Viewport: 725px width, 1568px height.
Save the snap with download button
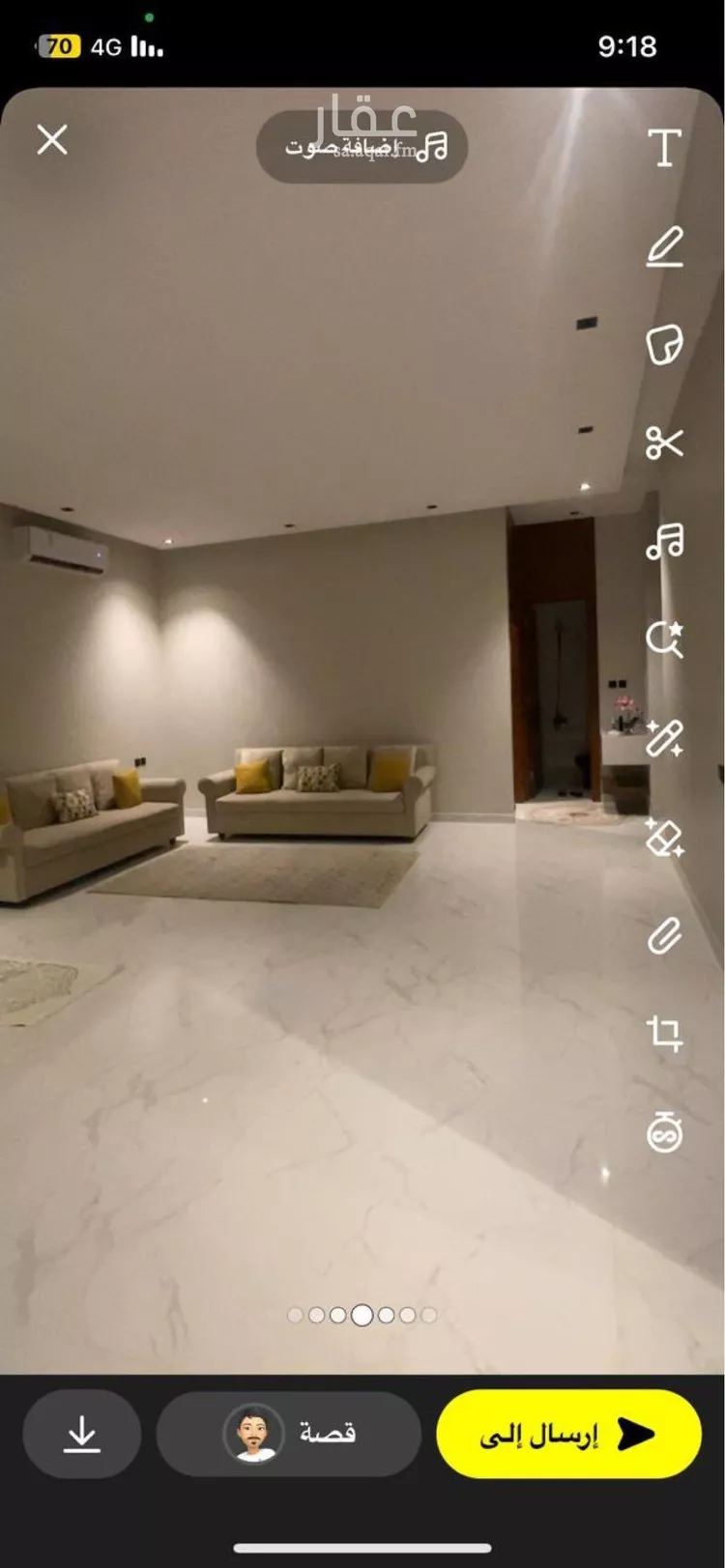82,1434
